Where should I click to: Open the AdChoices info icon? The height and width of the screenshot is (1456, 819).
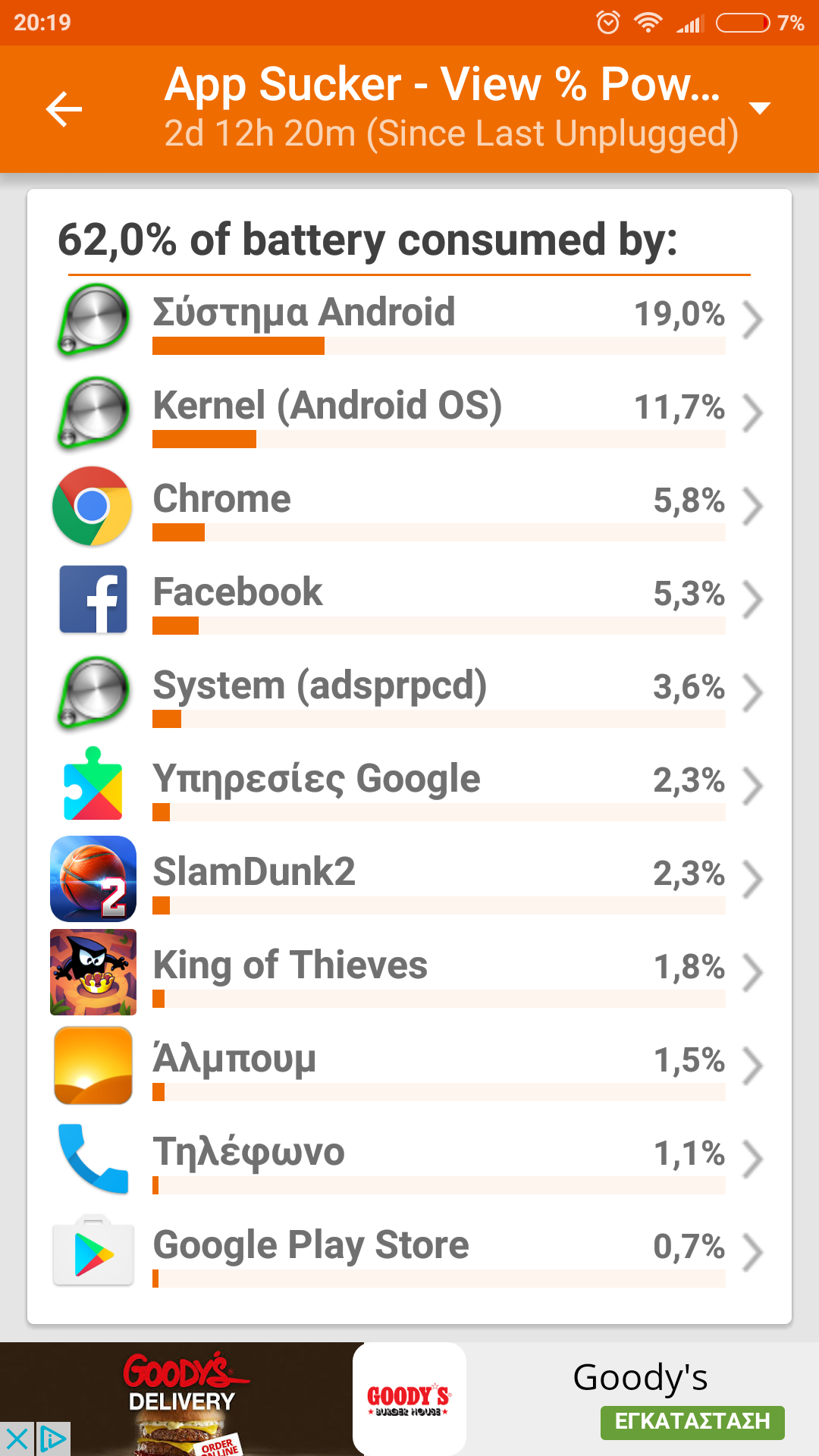52,1439
